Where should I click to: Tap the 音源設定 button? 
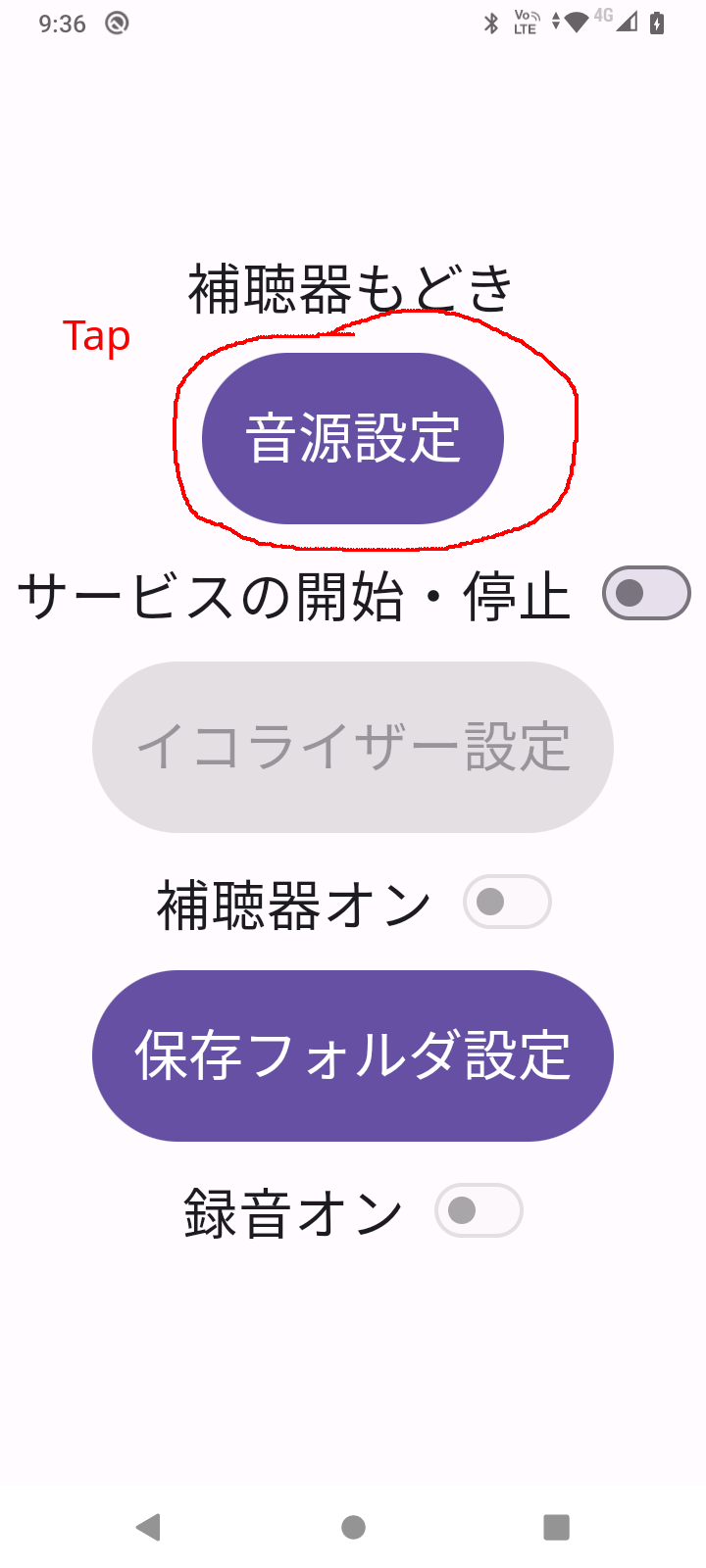(x=353, y=438)
